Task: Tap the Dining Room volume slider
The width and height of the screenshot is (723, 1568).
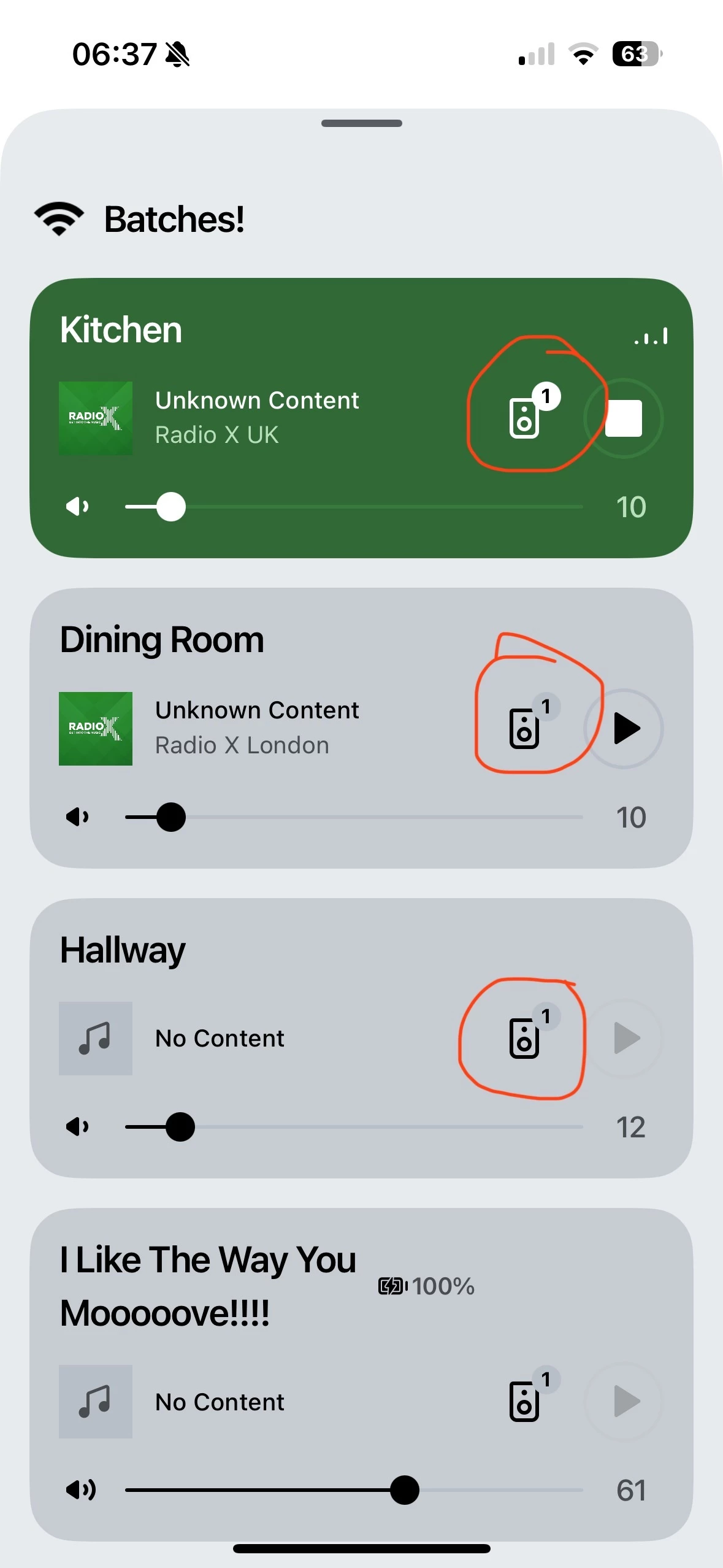Action: pos(354,817)
